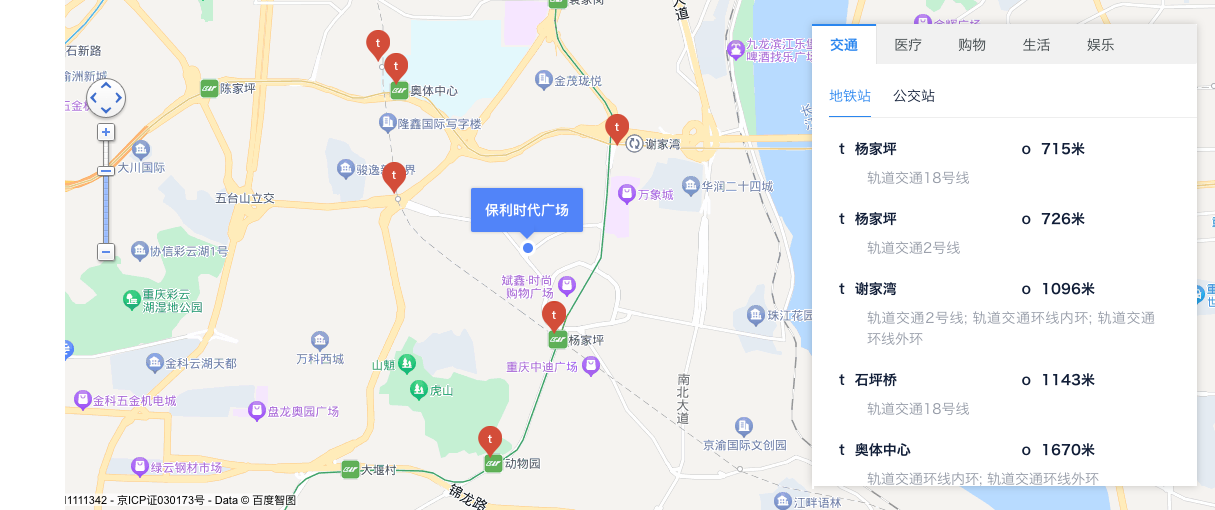Switch to the 购物 tab
Screen dimensions: 1215x510
pos(972,45)
